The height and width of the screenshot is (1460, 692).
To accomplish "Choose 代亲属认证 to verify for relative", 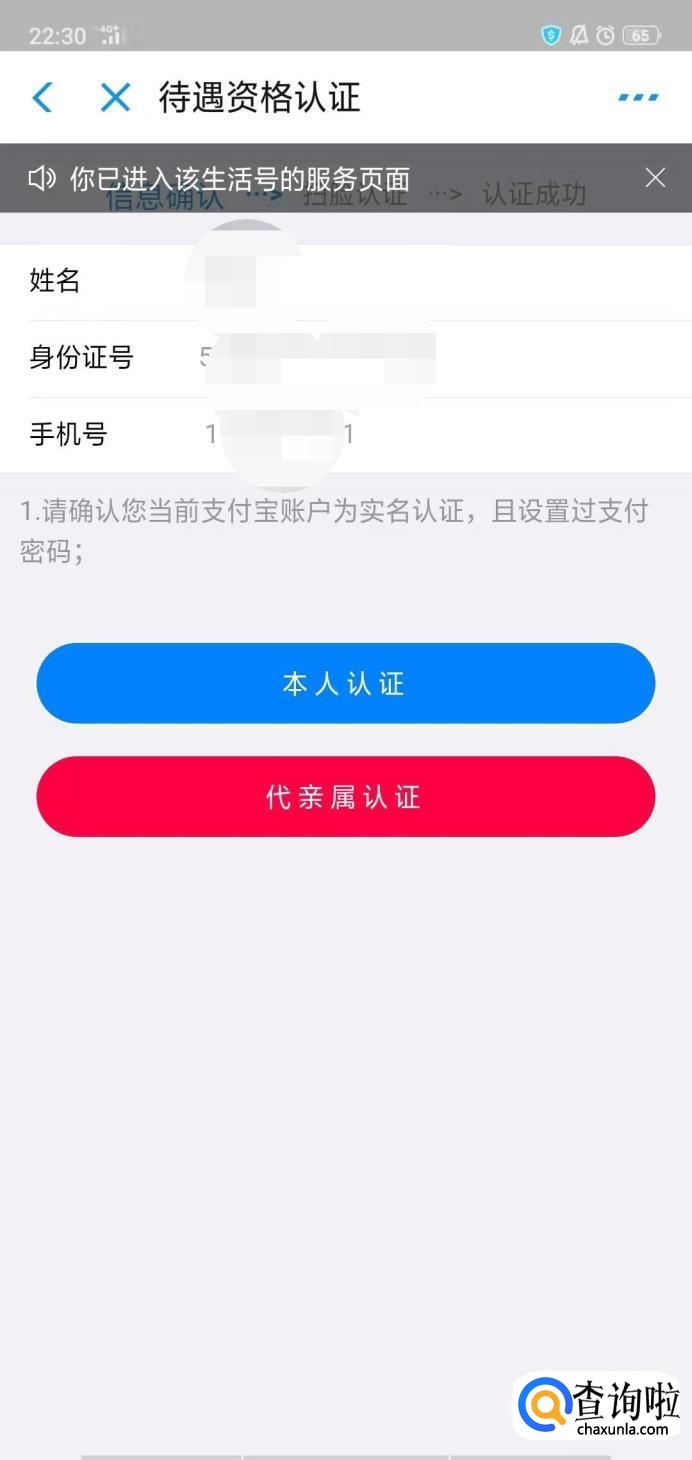I will (346, 796).
